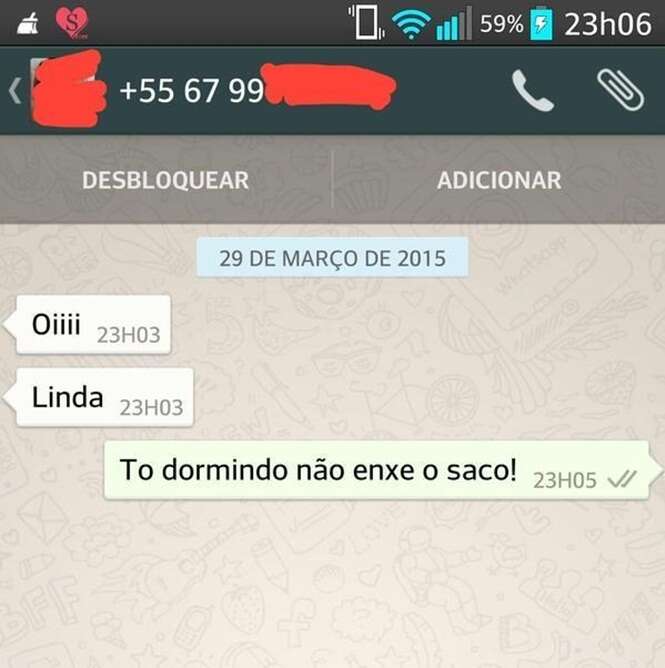Tap Desbloquear to unblock this number
Image resolution: width=665 pixels, height=668 pixels.
pyautogui.click(x=165, y=181)
